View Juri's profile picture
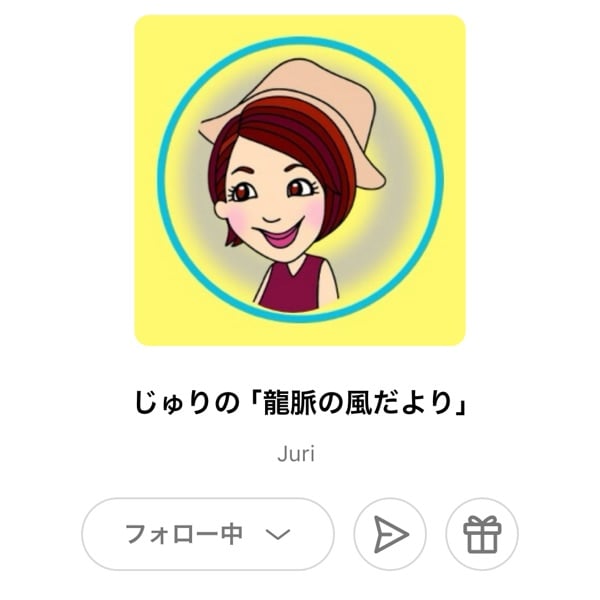Image resolution: width=600 pixels, height=600 pixels. point(300,180)
